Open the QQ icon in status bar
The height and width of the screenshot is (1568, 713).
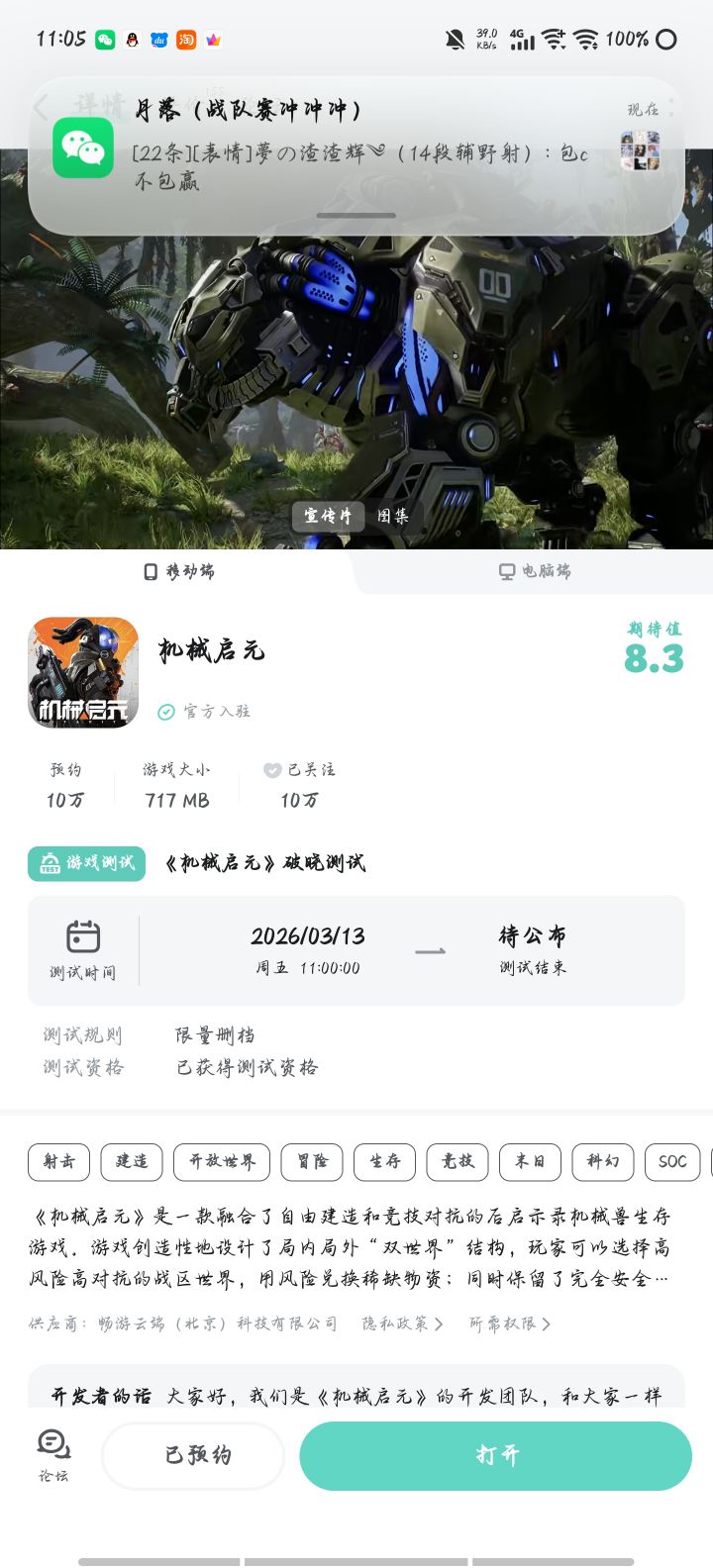point(130,40)
